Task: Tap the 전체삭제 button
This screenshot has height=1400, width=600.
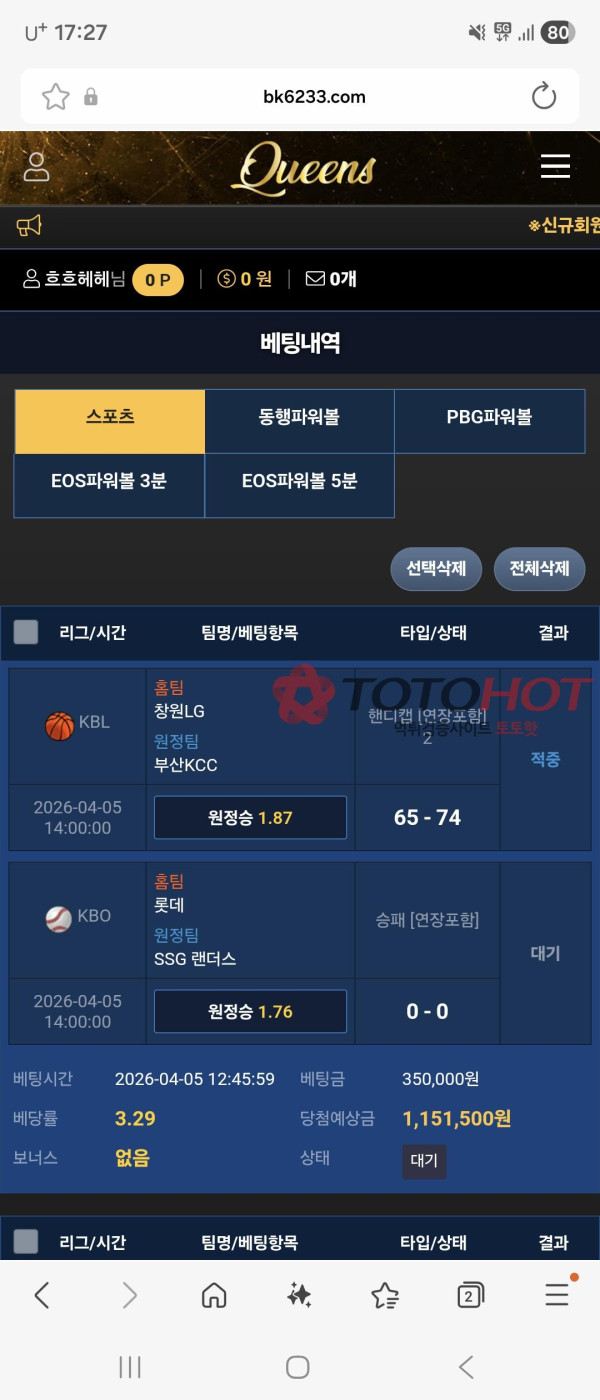Action: (x=539, y=568)
